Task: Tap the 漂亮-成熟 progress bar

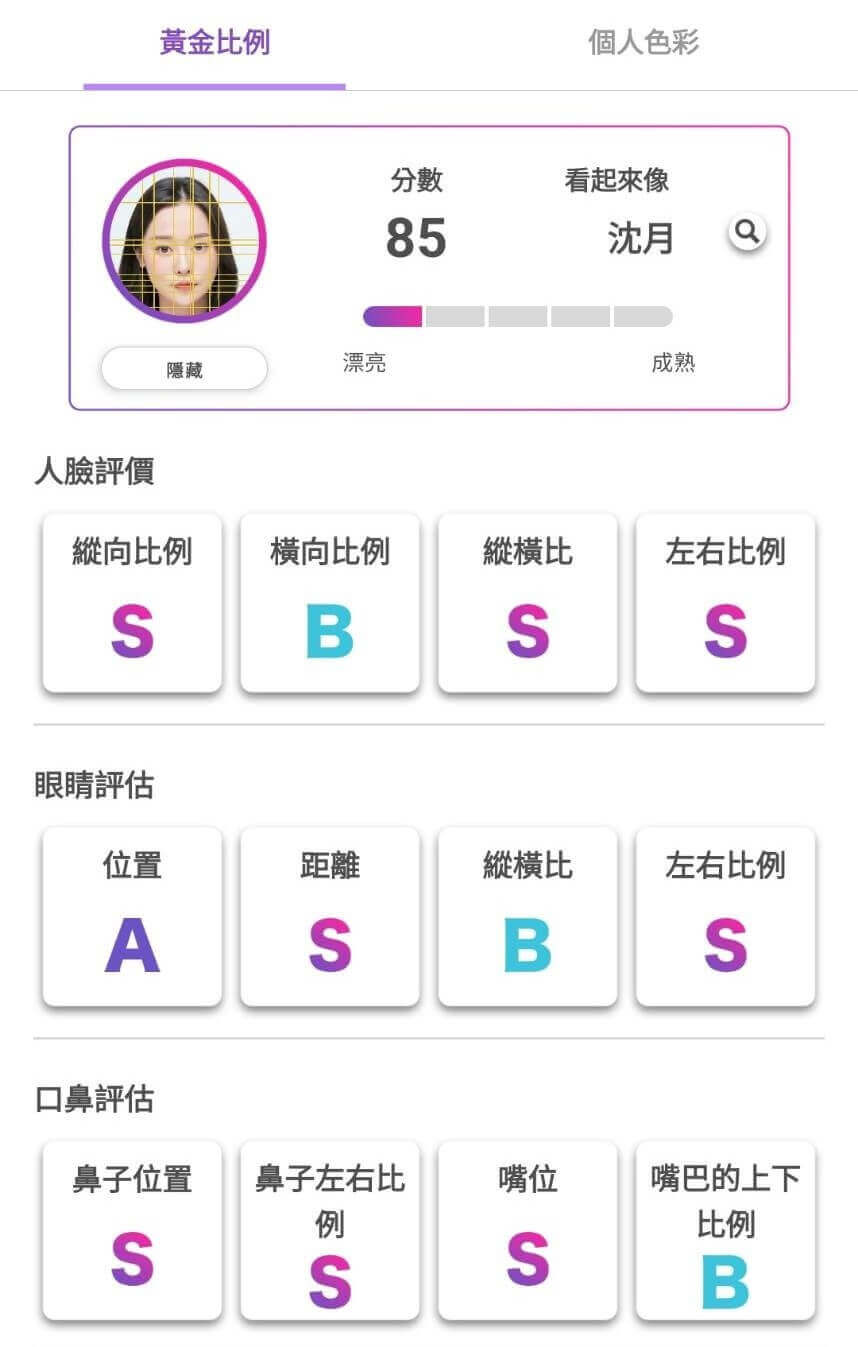Action: (517, 316)
